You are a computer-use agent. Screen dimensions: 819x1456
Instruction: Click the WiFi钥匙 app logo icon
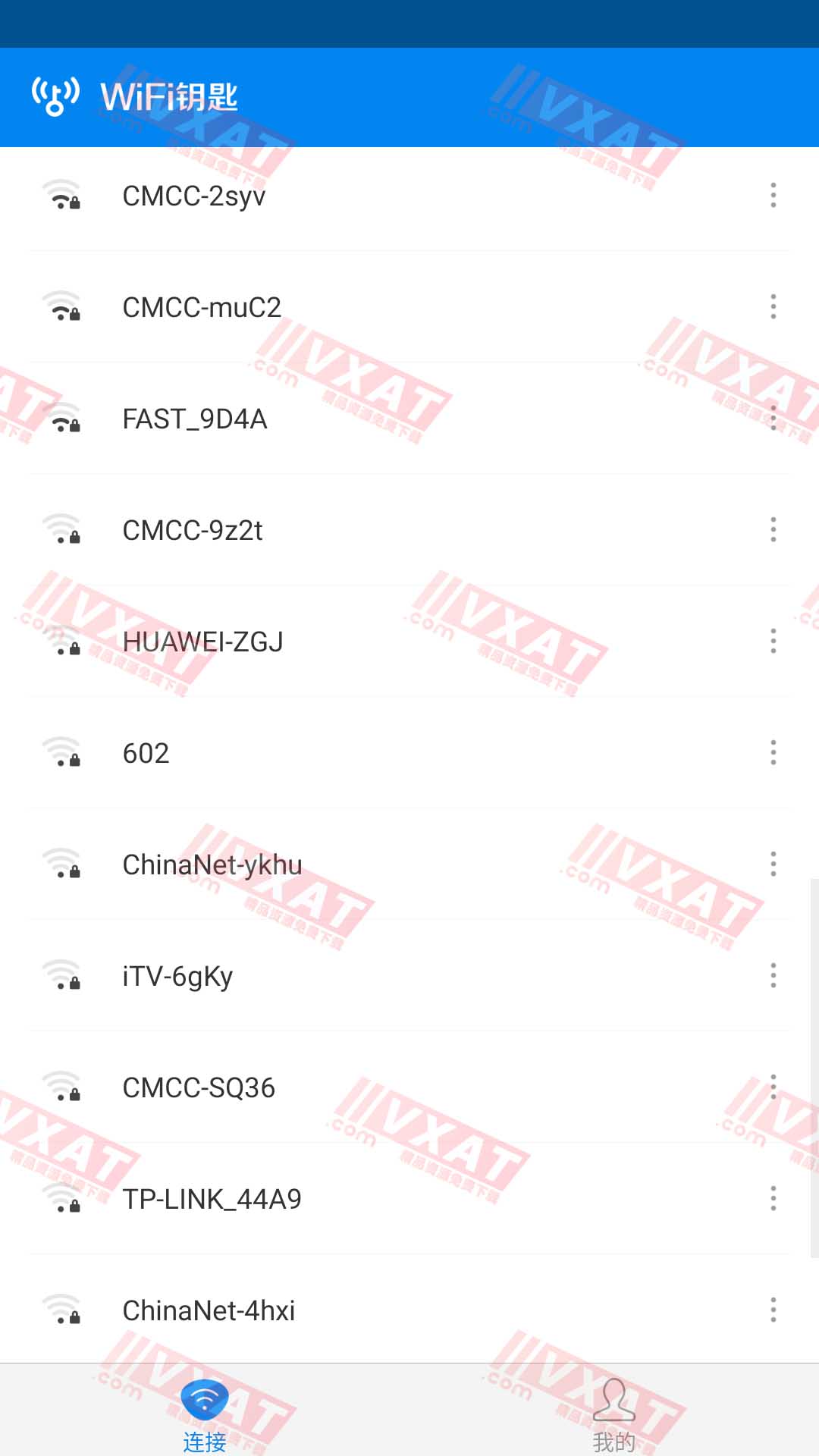(55, 96)
